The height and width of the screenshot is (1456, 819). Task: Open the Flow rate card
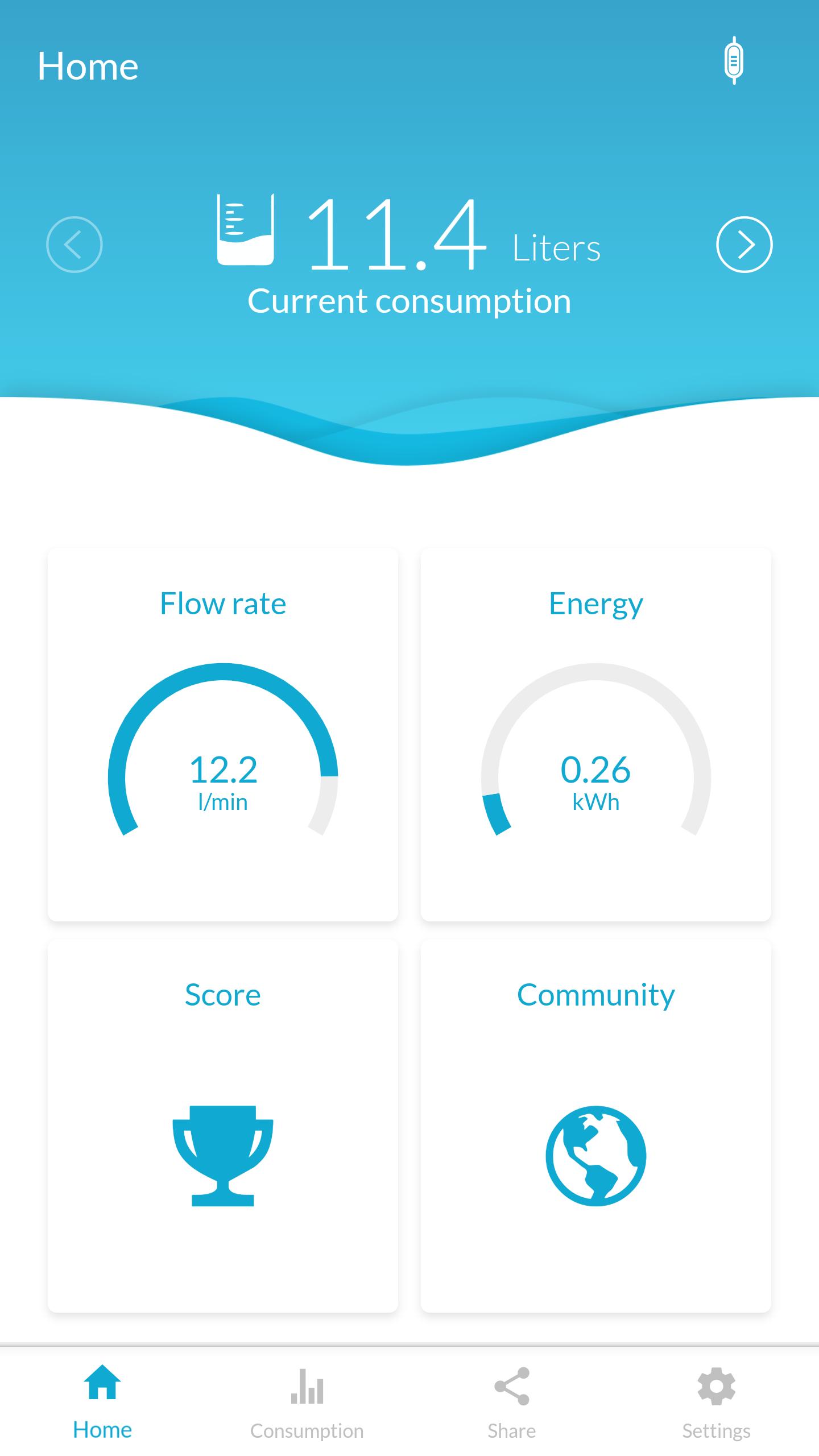pyautogui.click(x=223, y=734)
